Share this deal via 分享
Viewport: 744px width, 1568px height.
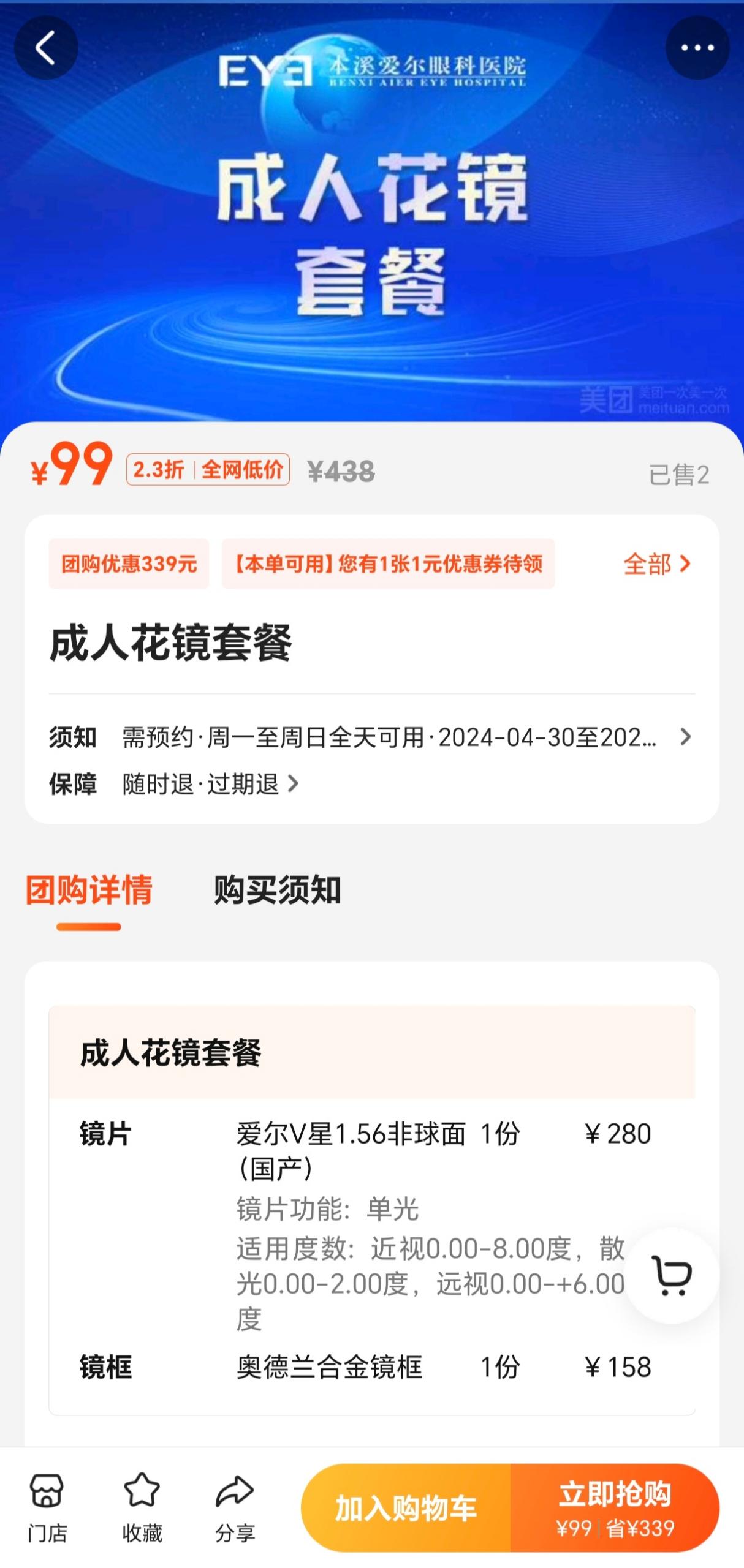235,1507
